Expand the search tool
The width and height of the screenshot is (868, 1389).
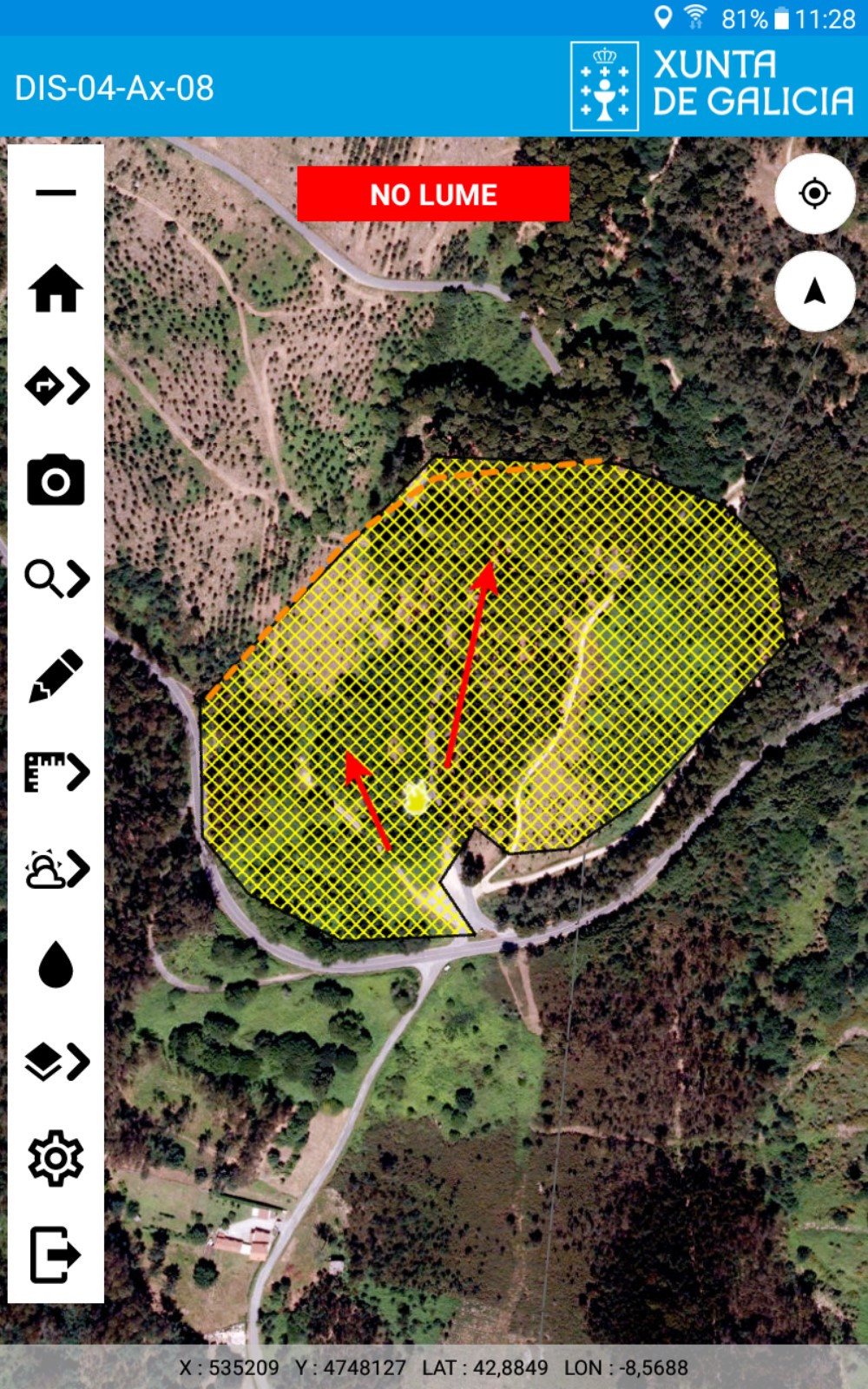56,578
